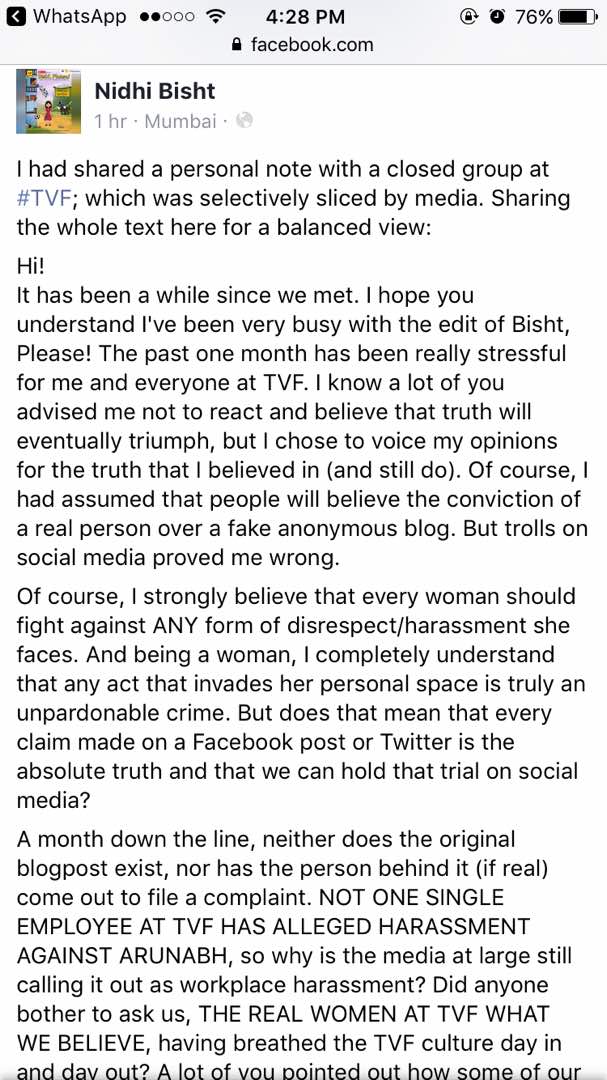The width and height of the screenshot is (607, 1080).
Task: Open Nidhi Bisht's profile name link
Action: [x=154, y=91]
